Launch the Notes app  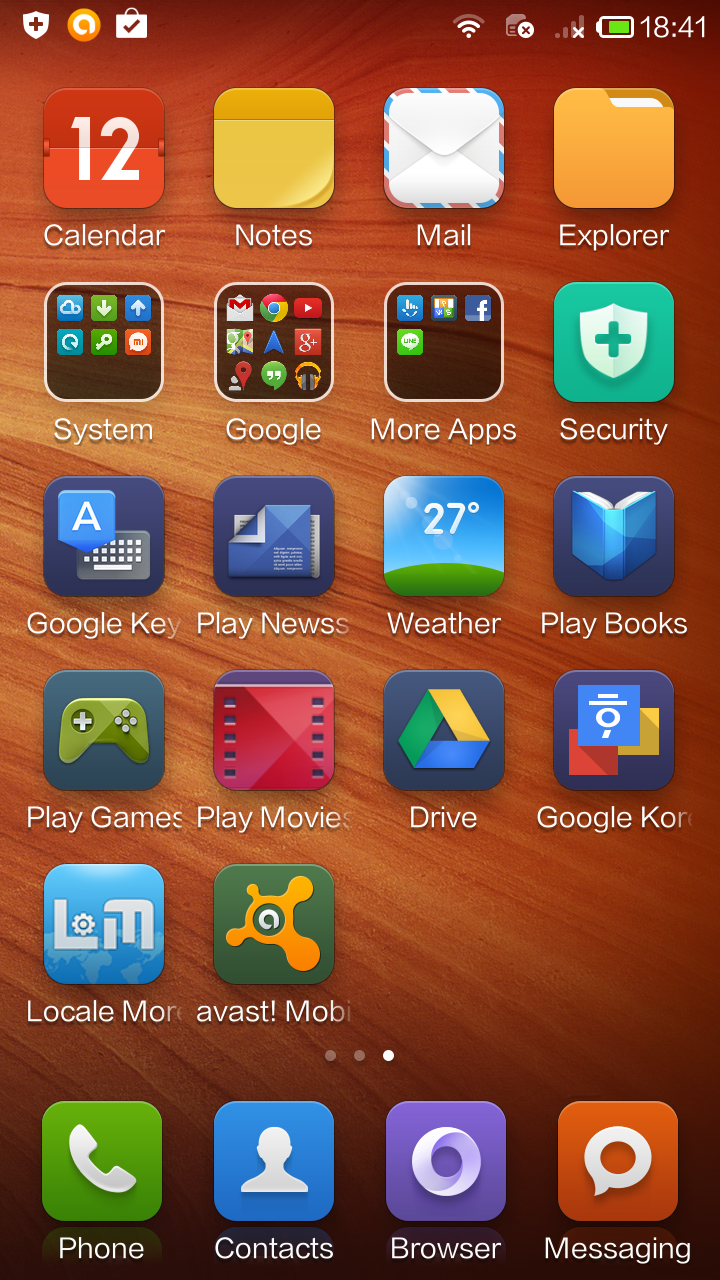(x=274, y=148)
